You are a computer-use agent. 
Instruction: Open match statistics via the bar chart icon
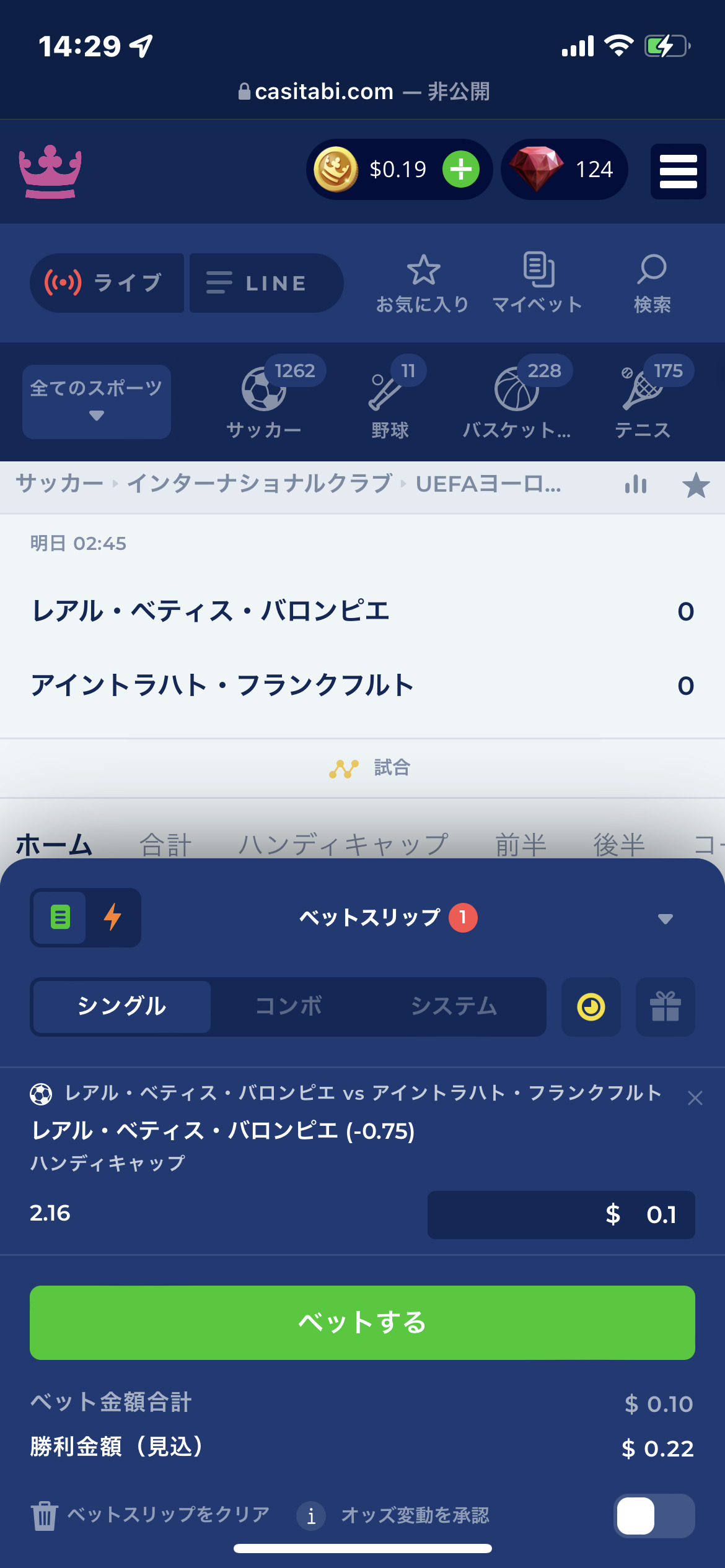click(636, 487)
